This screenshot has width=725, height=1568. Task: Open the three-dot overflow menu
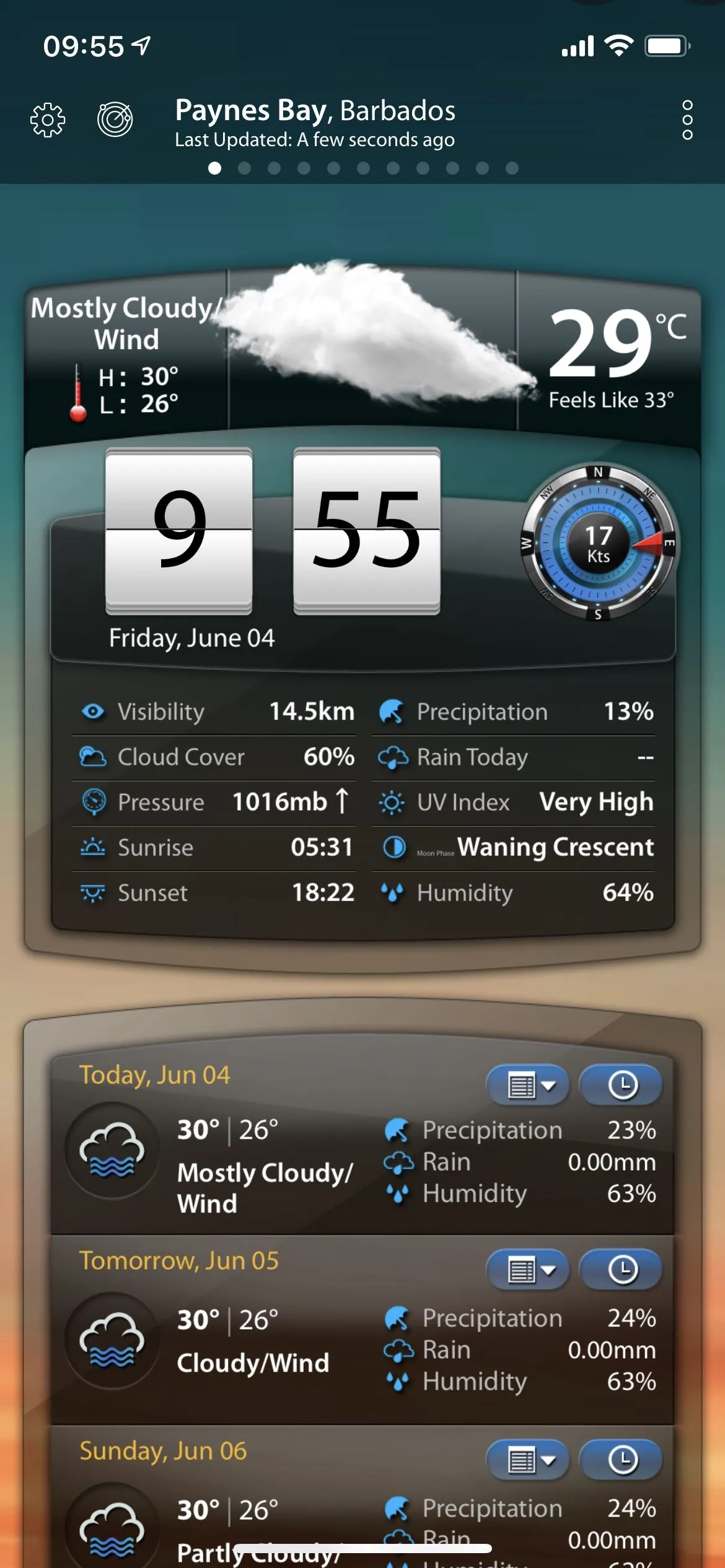click(687, 120)
